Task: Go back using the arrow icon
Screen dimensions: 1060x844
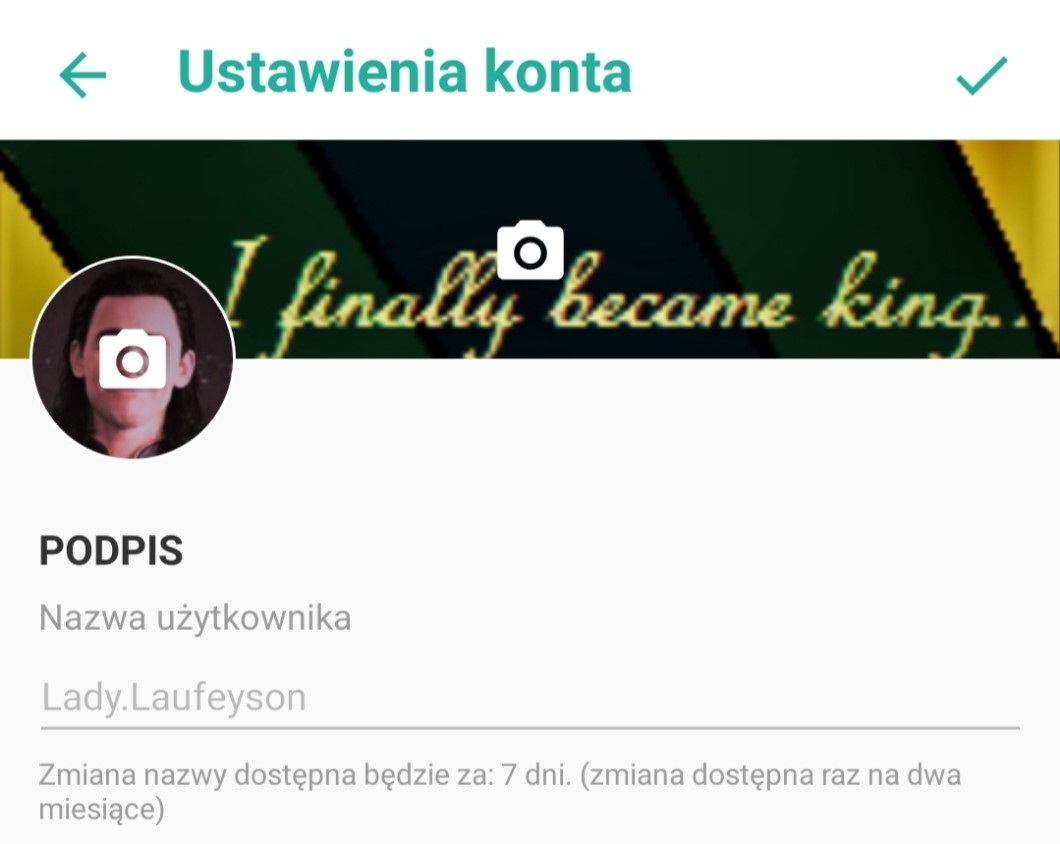Action: point(82,74)
